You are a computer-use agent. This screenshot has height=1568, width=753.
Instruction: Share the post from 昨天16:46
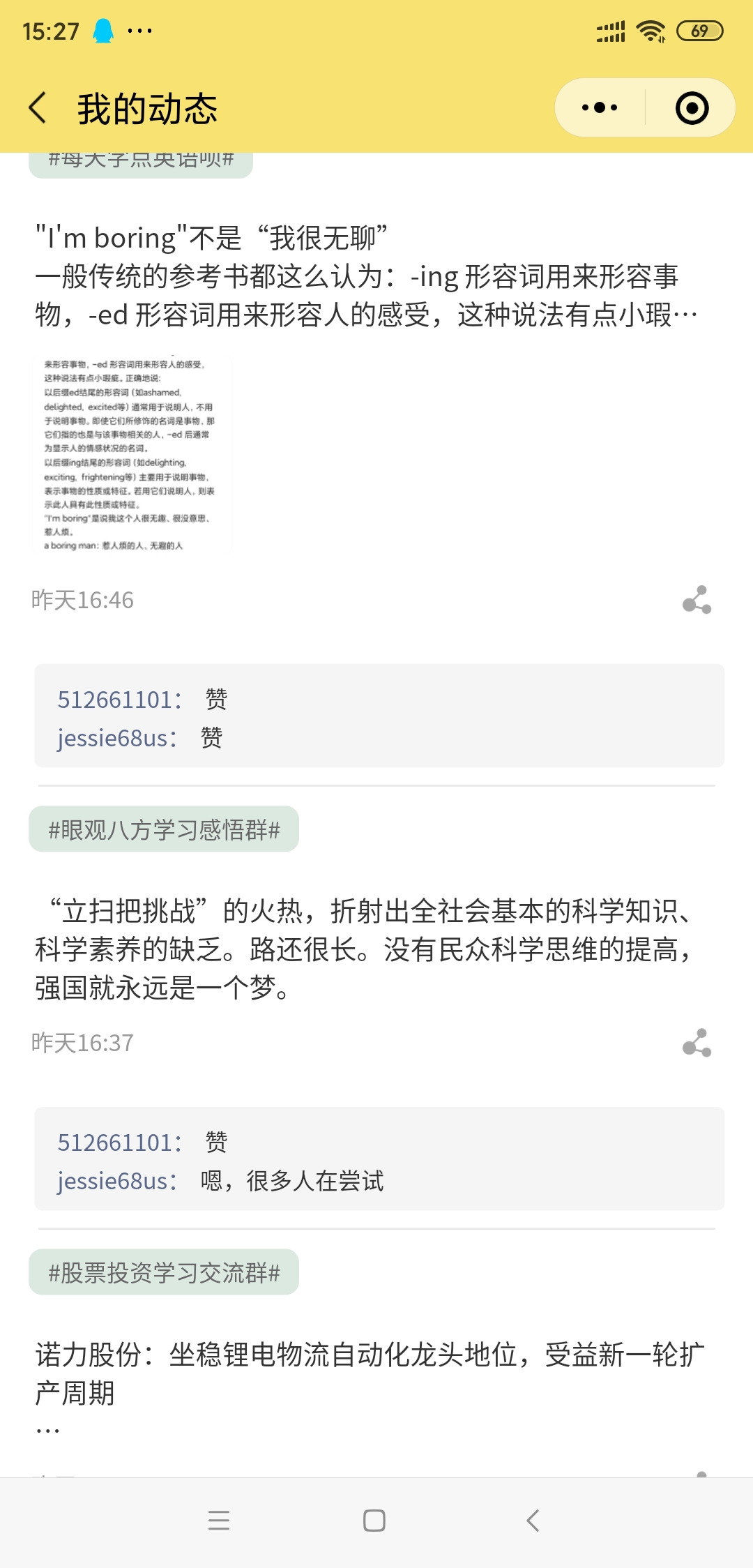(x=697, y=600)
